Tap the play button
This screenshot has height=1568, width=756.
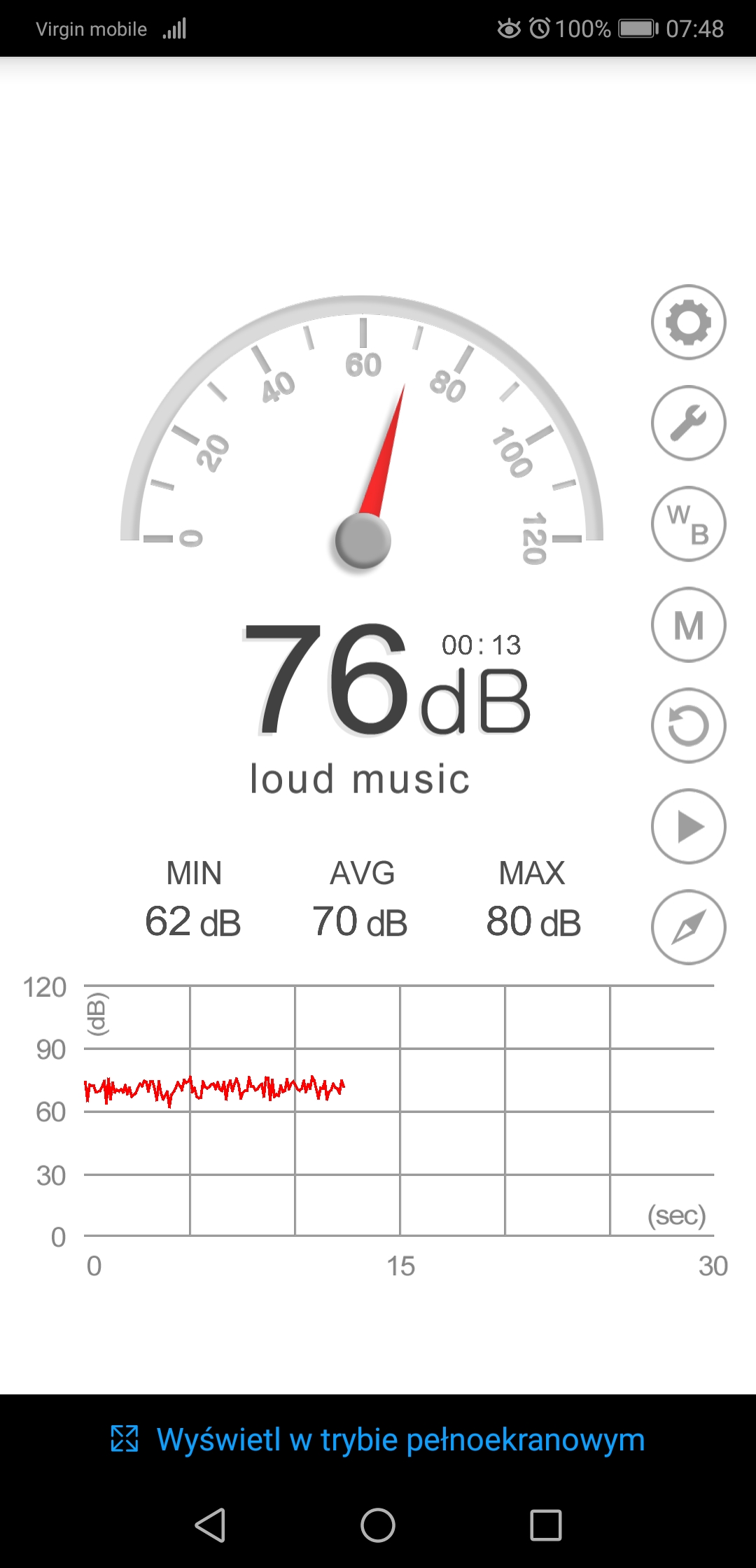coord(688,826)
